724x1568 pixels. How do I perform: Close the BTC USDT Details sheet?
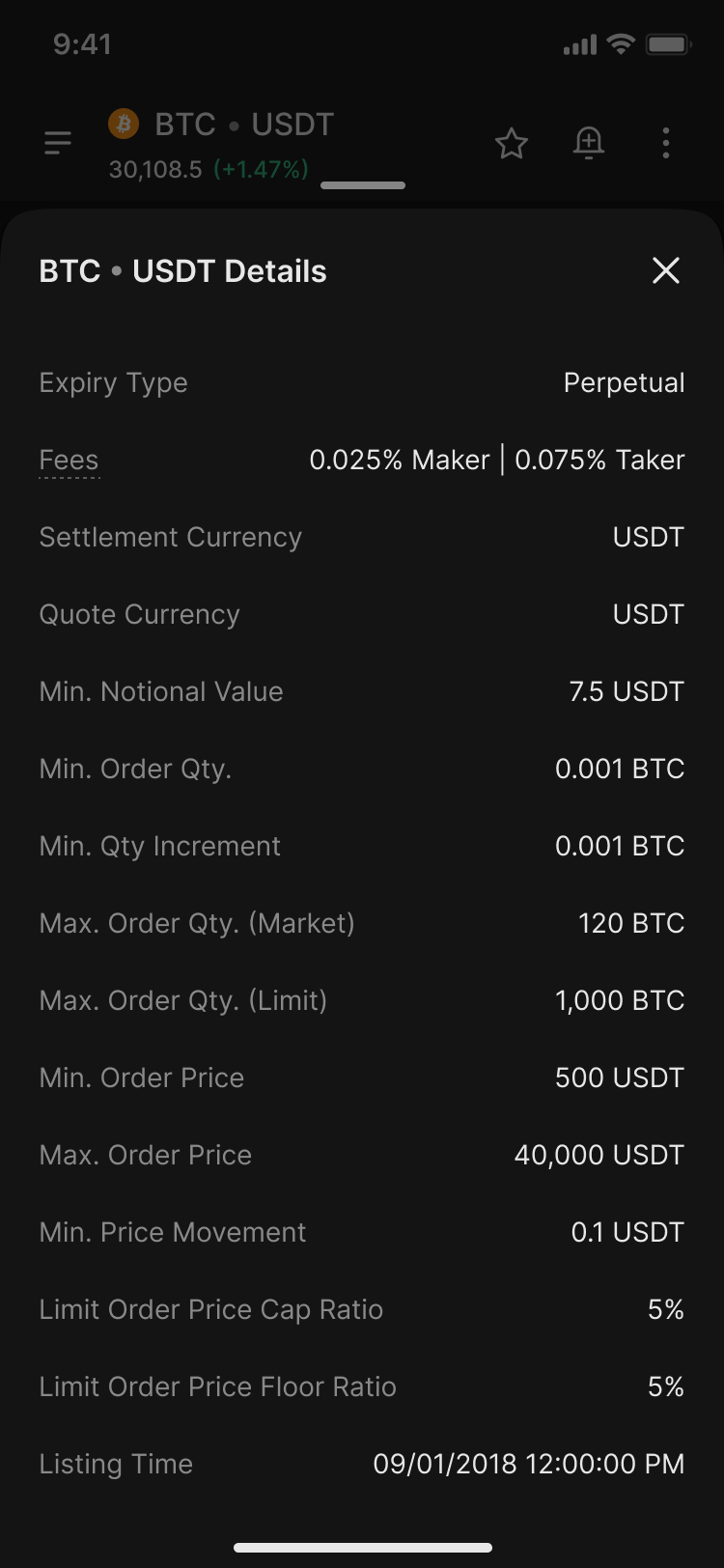666,270
